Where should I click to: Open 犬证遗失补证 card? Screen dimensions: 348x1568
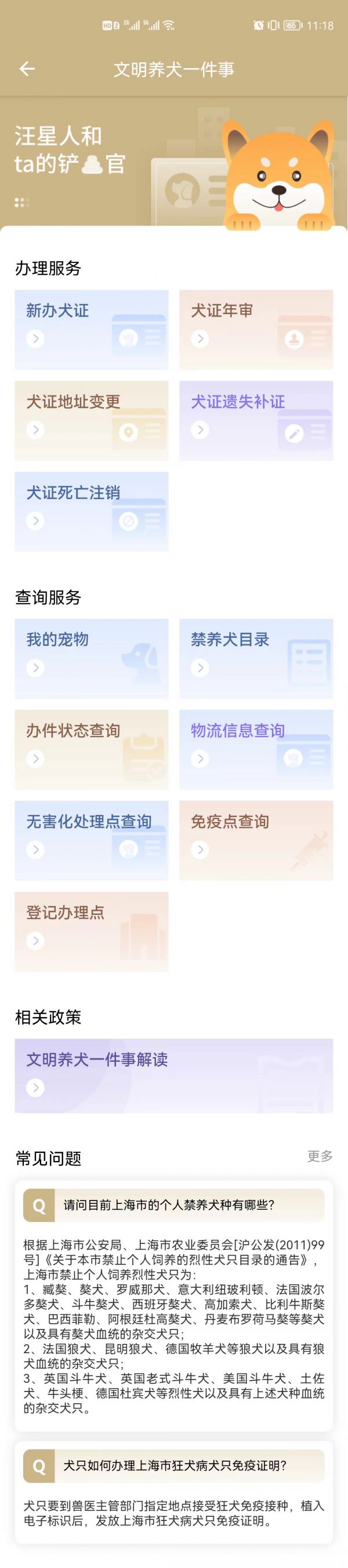pyautogui.click(x=256, y=420)
